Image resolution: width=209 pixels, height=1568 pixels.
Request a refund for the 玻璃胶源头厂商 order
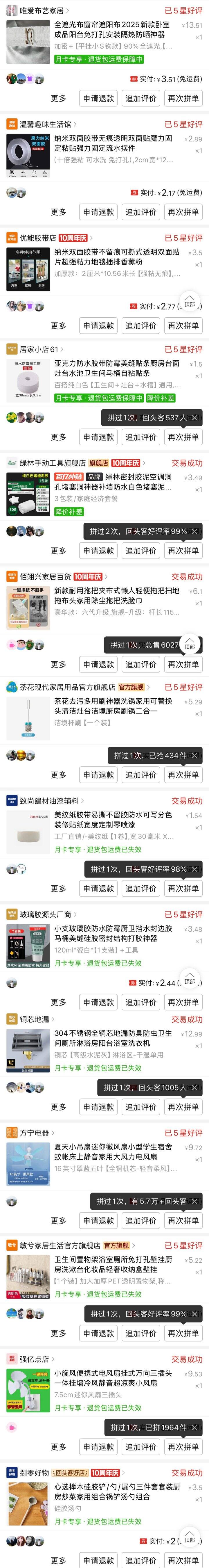pos(98,1002)
